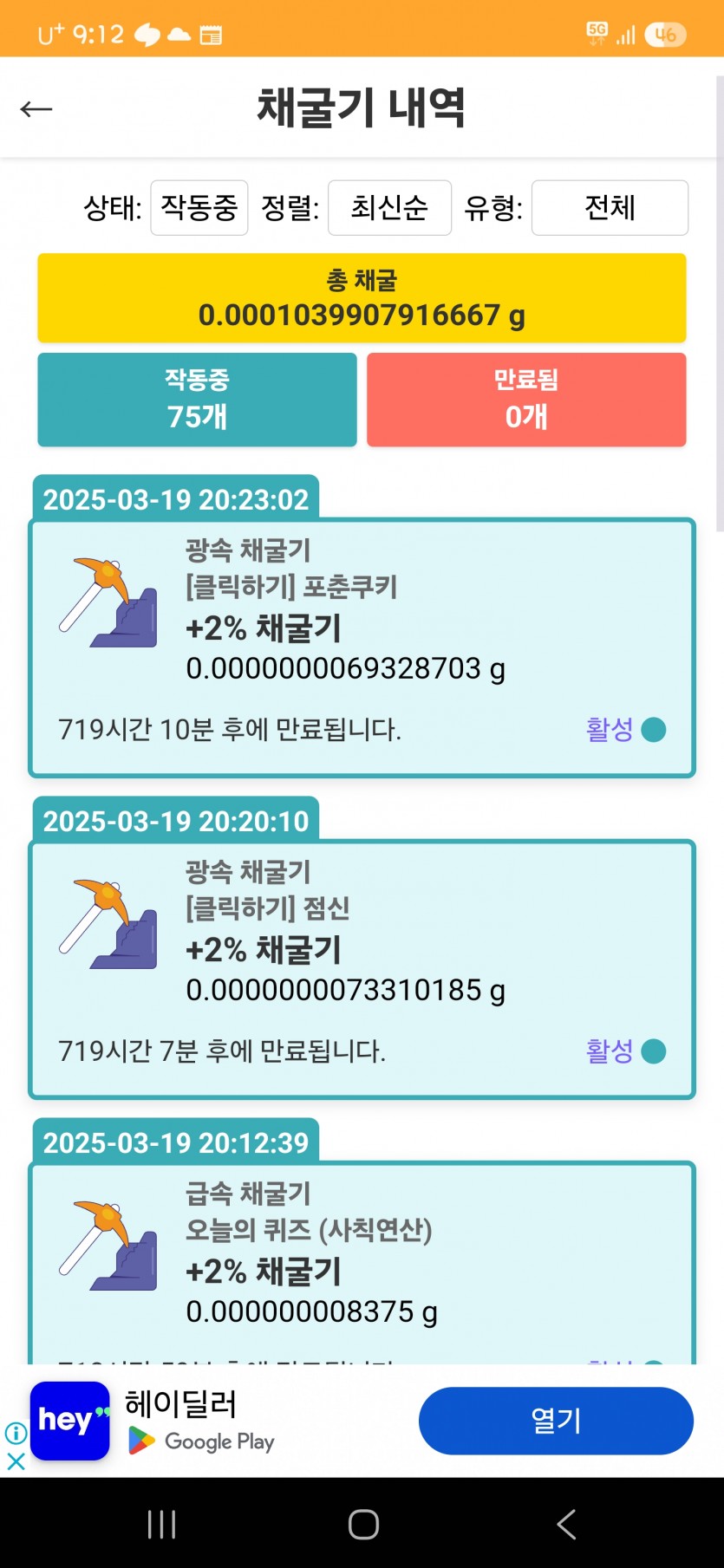Go back using the top-left arrow
This screenshot has width=724, height=1568.
pos(36,108)
